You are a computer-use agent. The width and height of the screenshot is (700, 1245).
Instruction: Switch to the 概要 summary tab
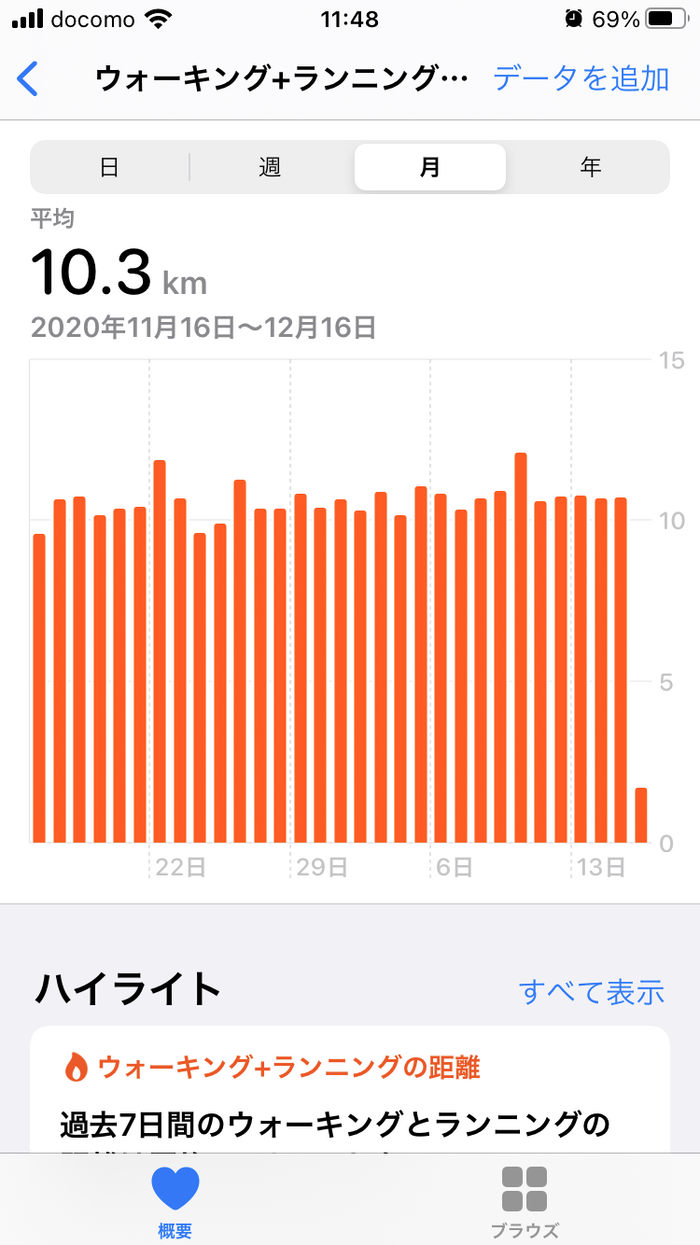click(175, 1200)
